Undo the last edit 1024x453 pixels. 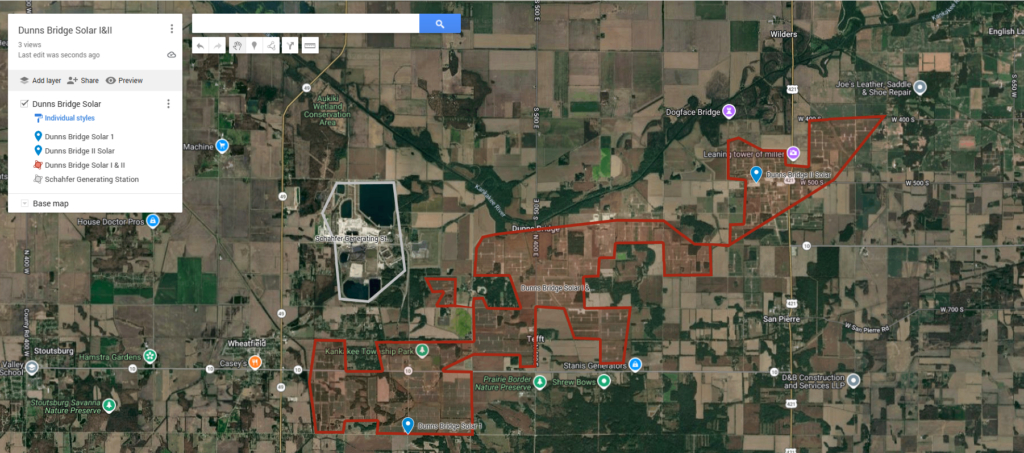[x=200, y=45]
